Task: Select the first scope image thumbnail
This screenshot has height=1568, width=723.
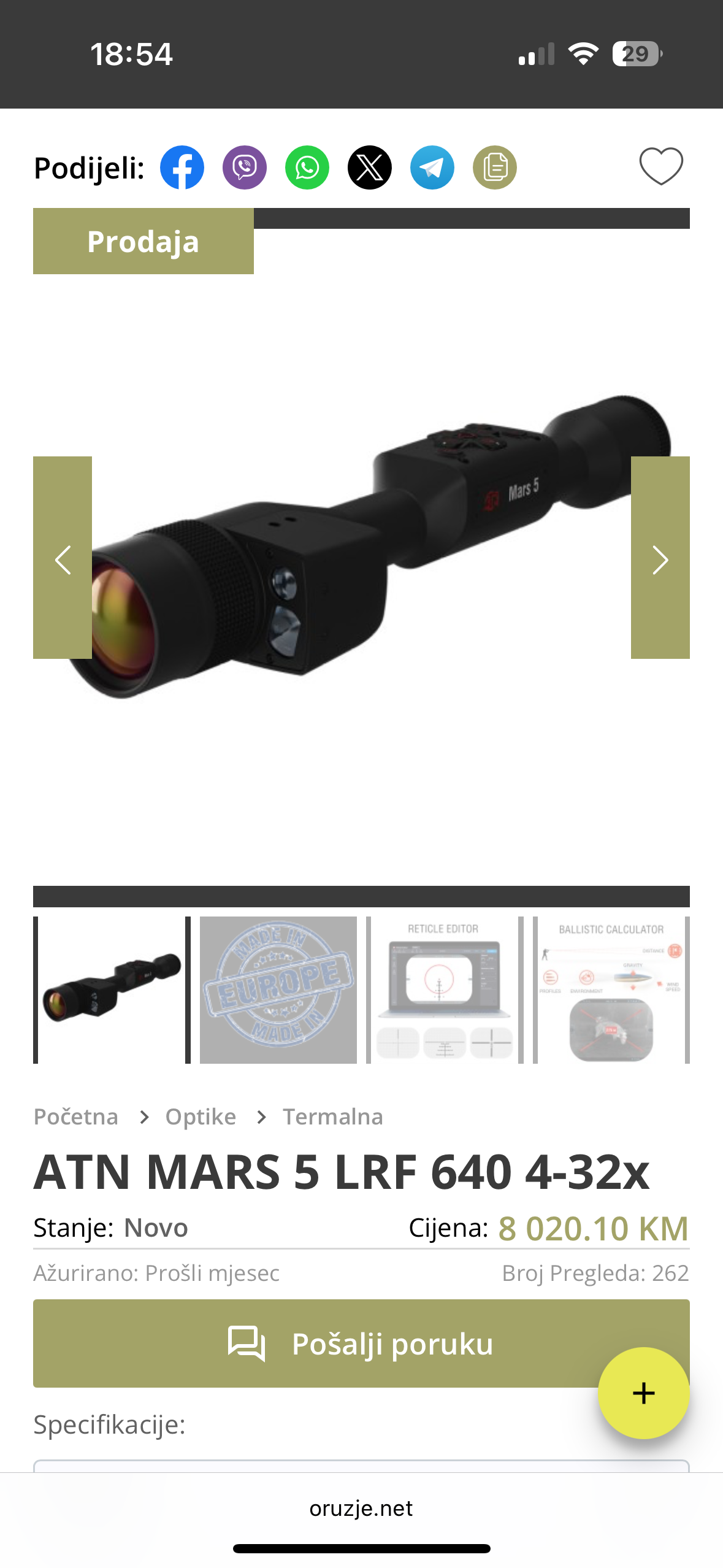Action: coord(112,990)
